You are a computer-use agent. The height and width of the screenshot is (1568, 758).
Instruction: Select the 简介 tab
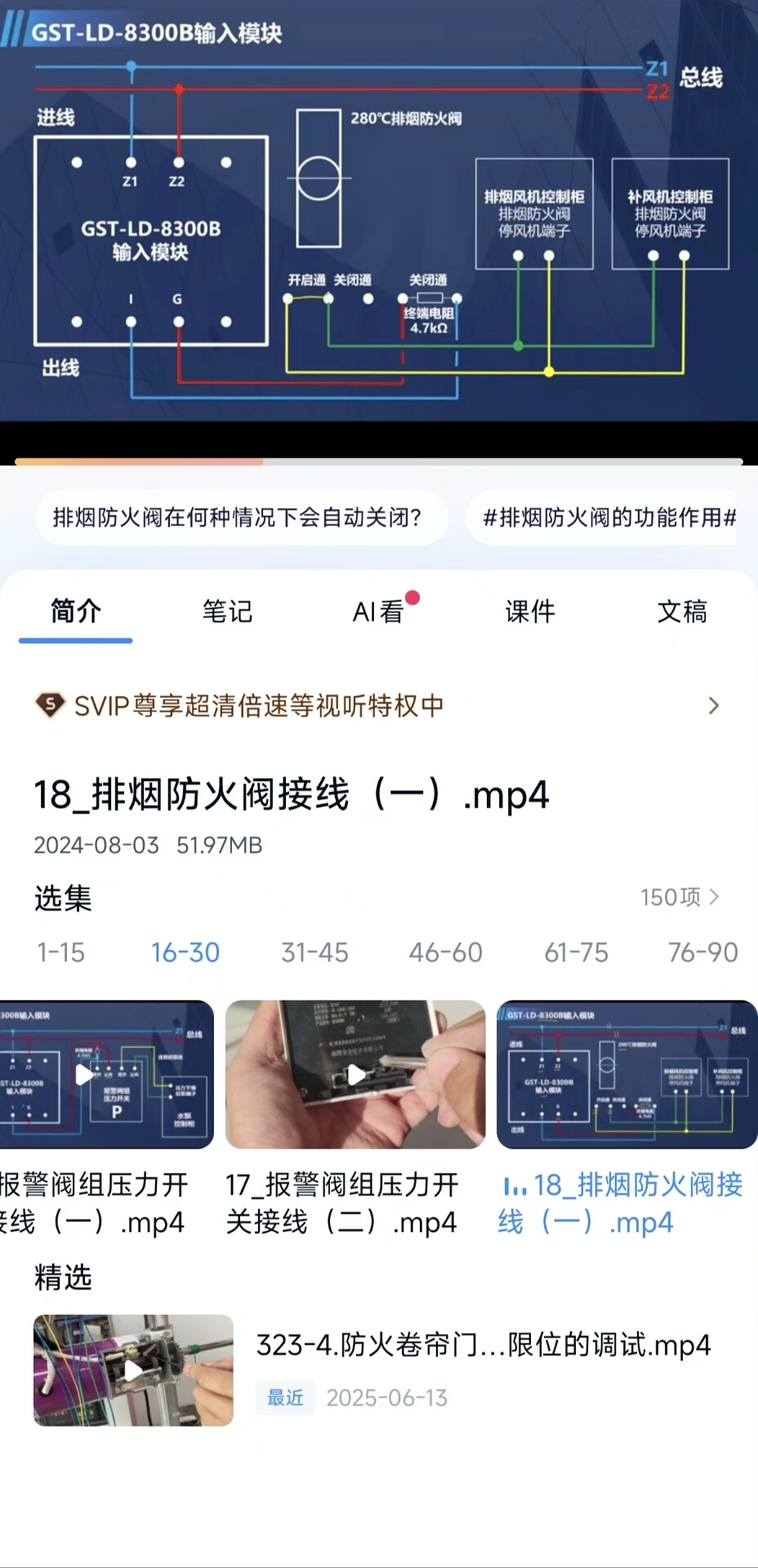click(x=76, y=611)
